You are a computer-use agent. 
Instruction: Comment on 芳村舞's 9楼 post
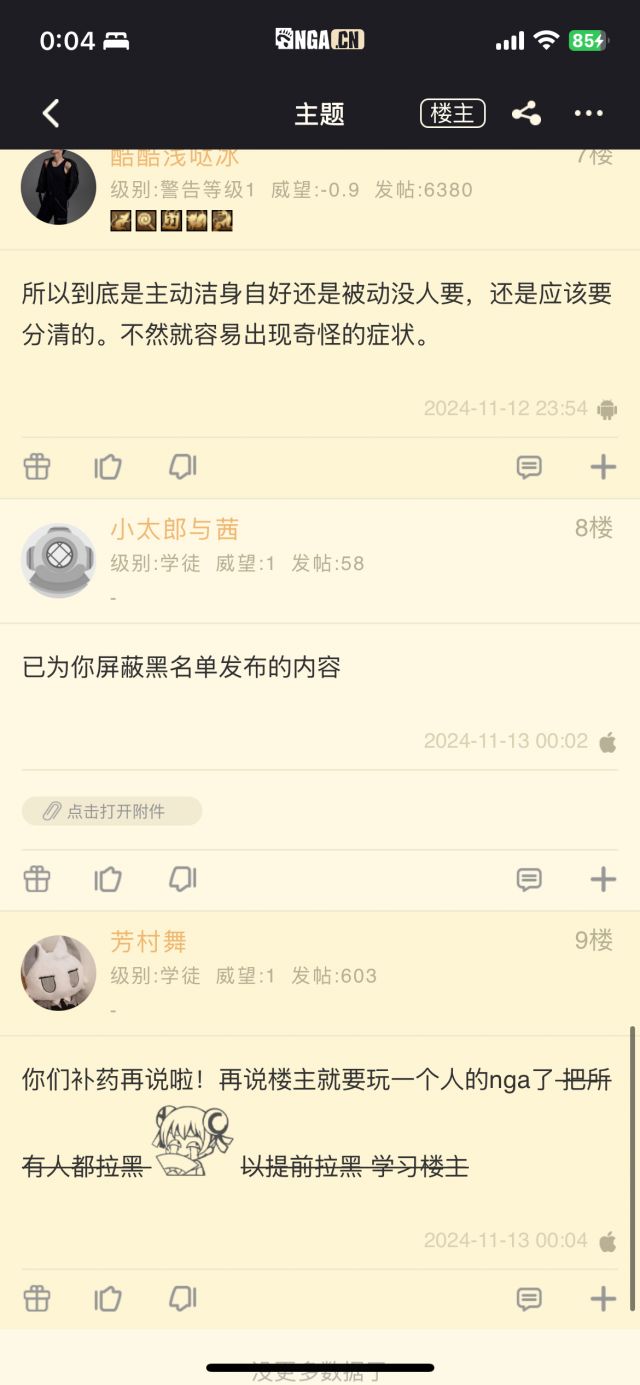[529, 1298]
